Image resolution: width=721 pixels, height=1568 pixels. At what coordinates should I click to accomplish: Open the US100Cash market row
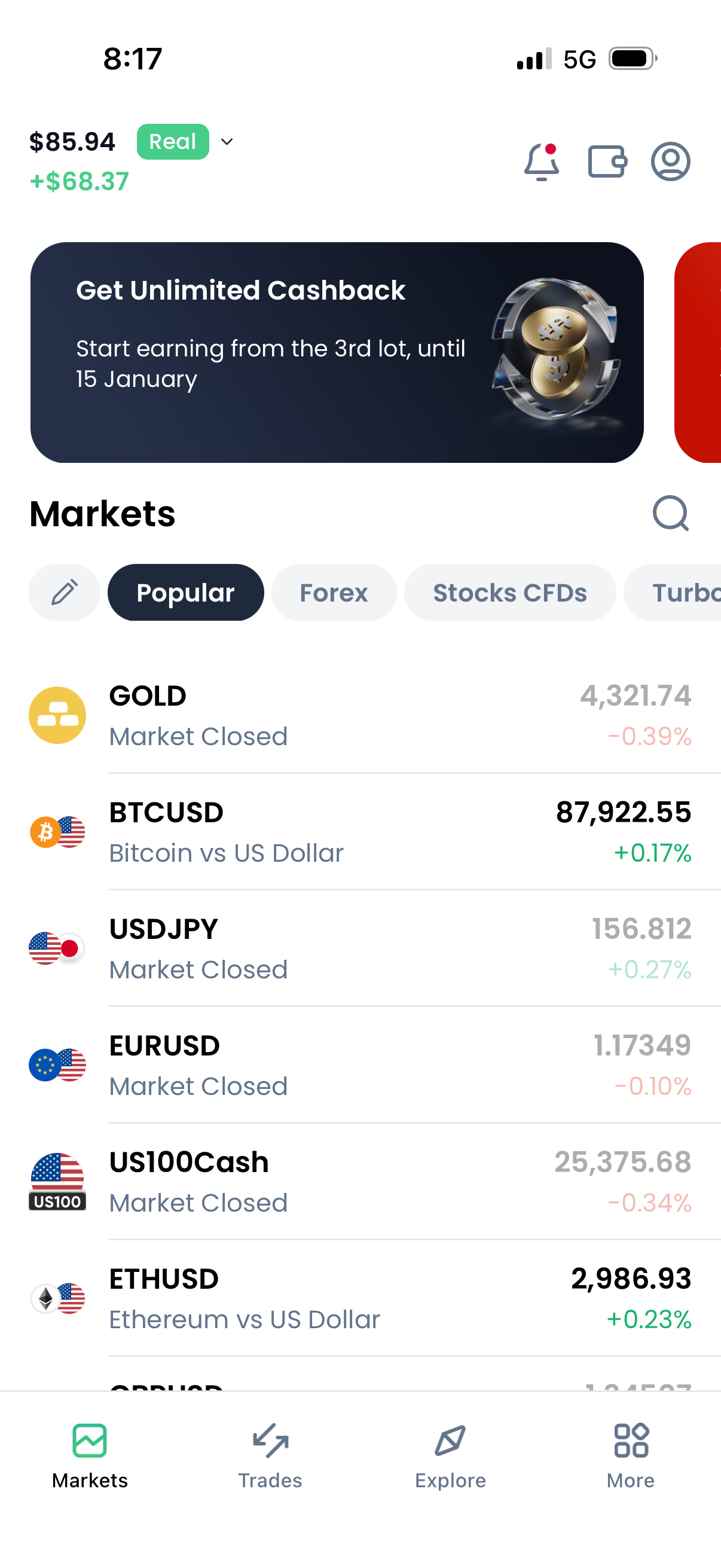(x=360, y=1182)
